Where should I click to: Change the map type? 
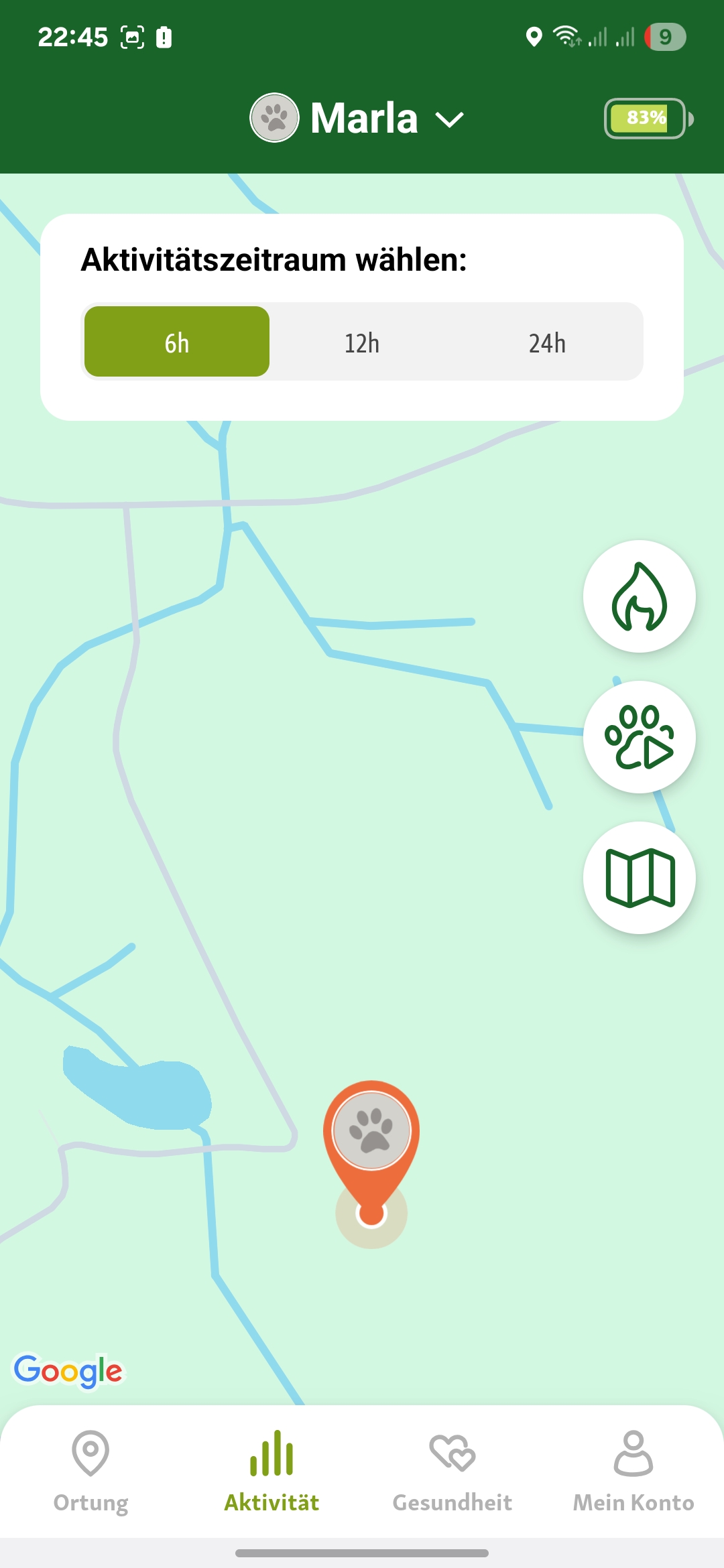tap(639, 878)
